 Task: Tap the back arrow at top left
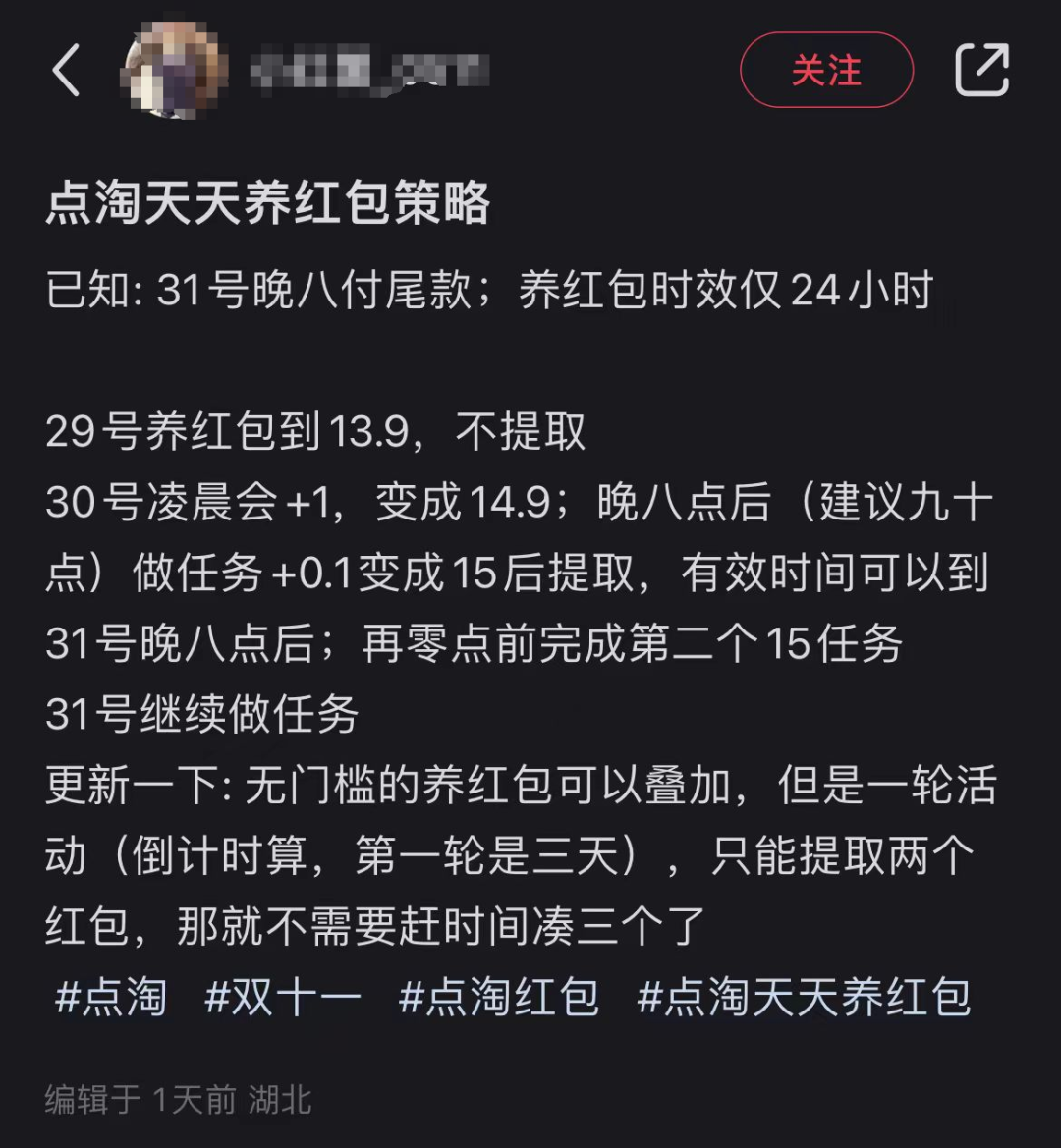(67, 72)
